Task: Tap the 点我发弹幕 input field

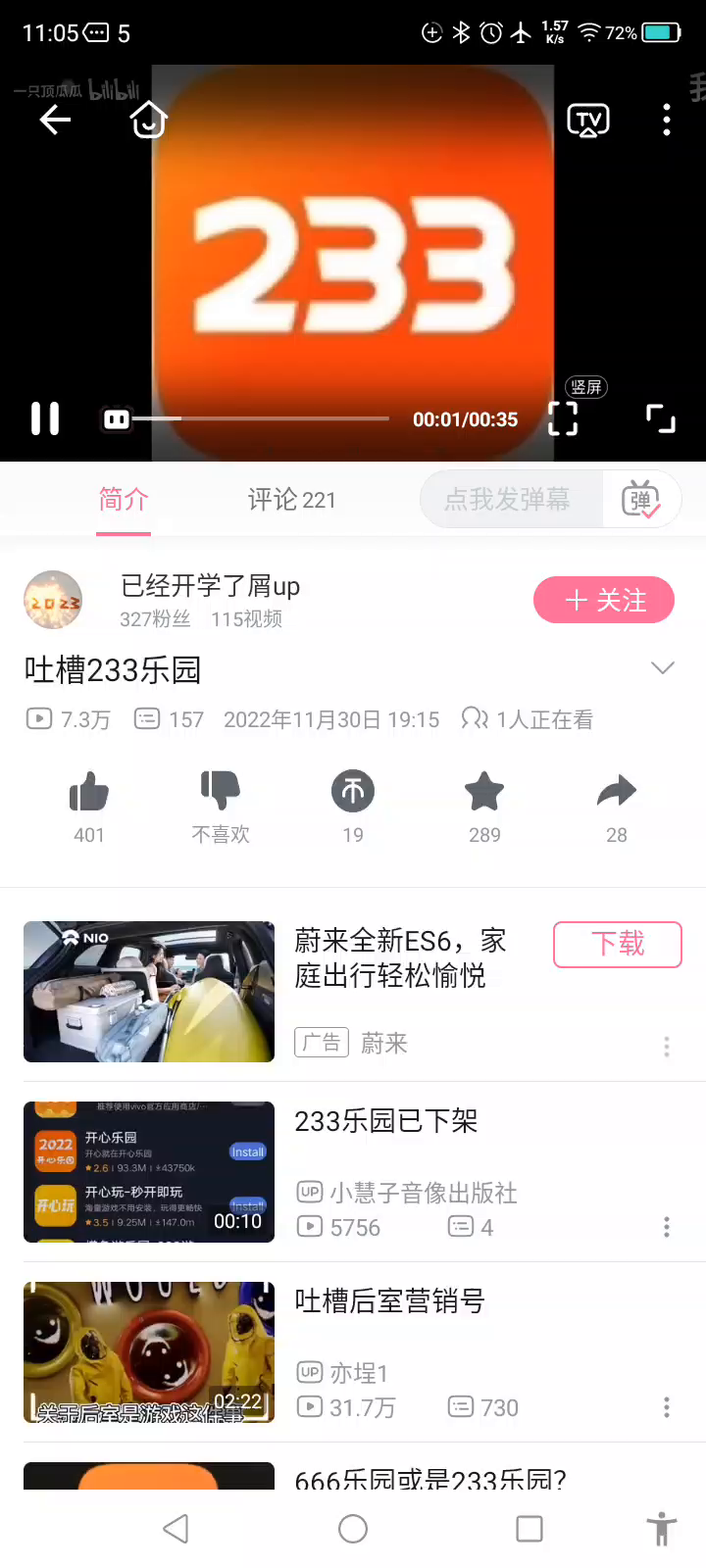Action: 508,500
